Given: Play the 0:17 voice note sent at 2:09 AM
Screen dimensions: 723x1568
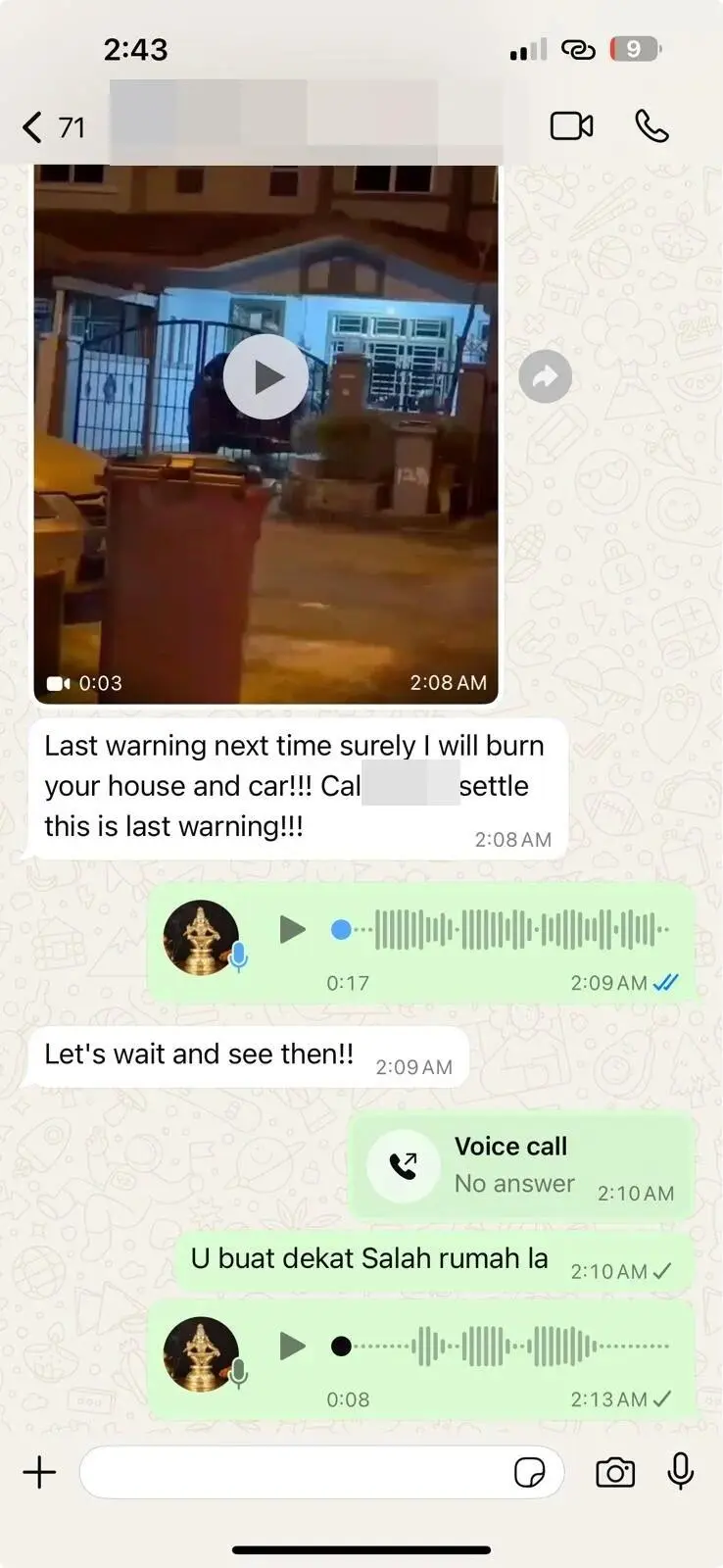Looking at the screenshot, I should [x=292, y=929].
